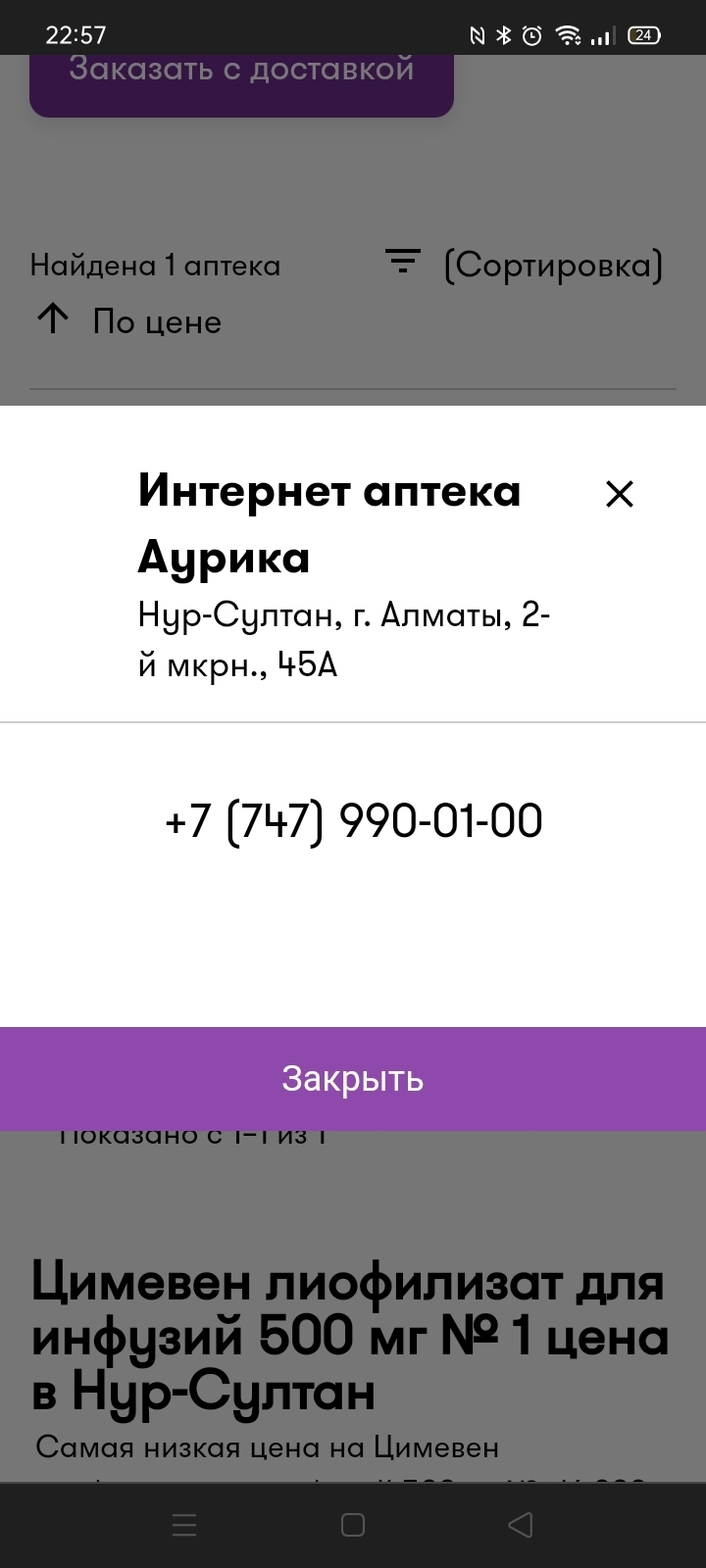This screenshot has width=706, height=1568.
Task: Tap the purple Закрыть button
Action: tap(353, 1078)
